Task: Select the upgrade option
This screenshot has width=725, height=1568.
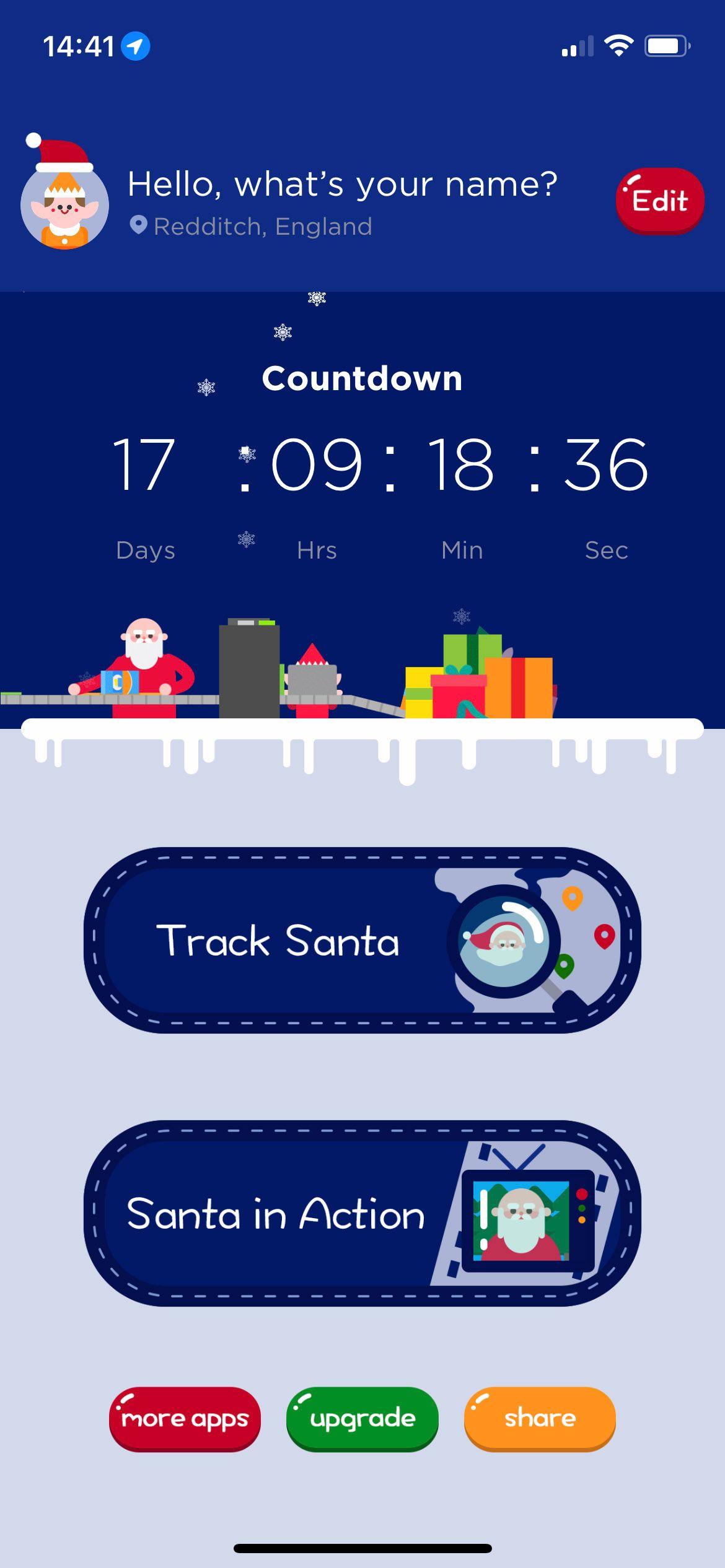Action: [362, 1418]
